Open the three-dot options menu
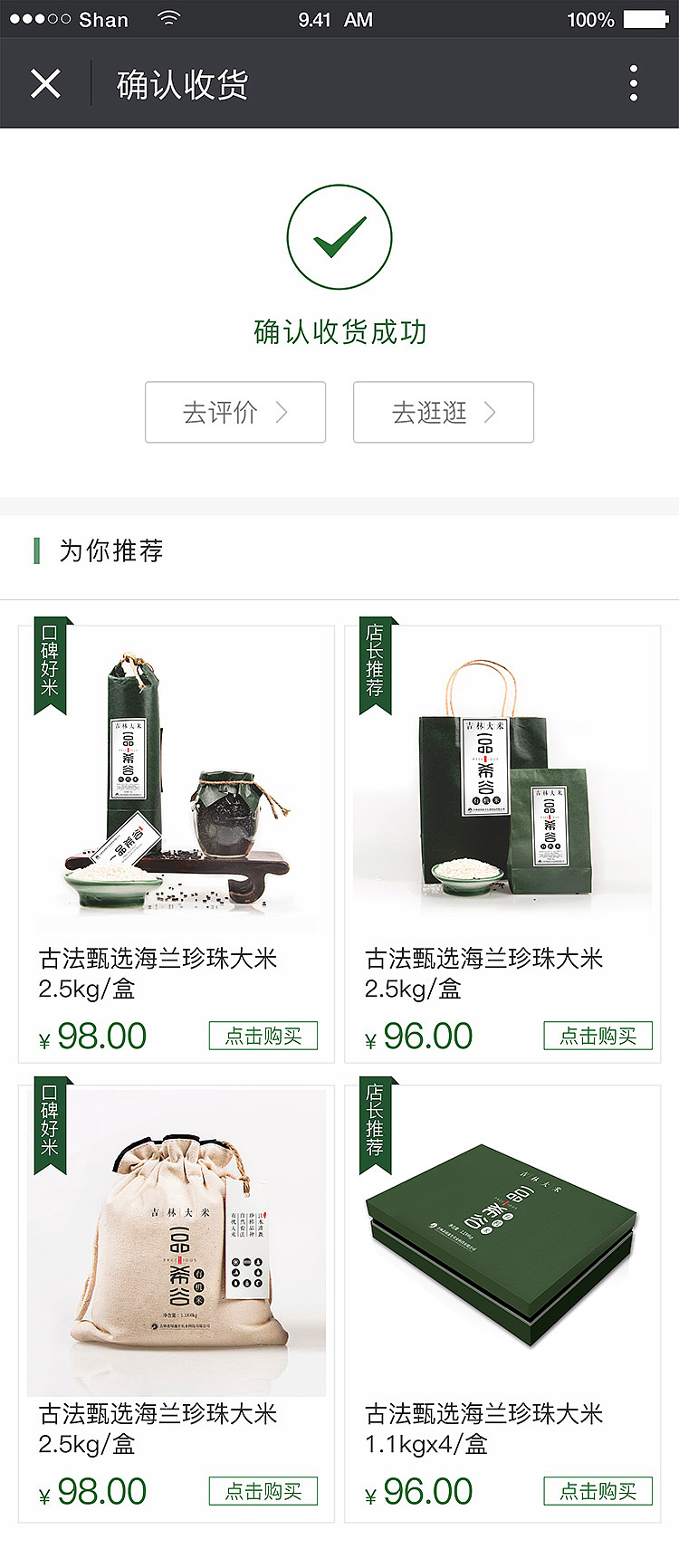679x1568 pixels. click(x=633, y=82)
